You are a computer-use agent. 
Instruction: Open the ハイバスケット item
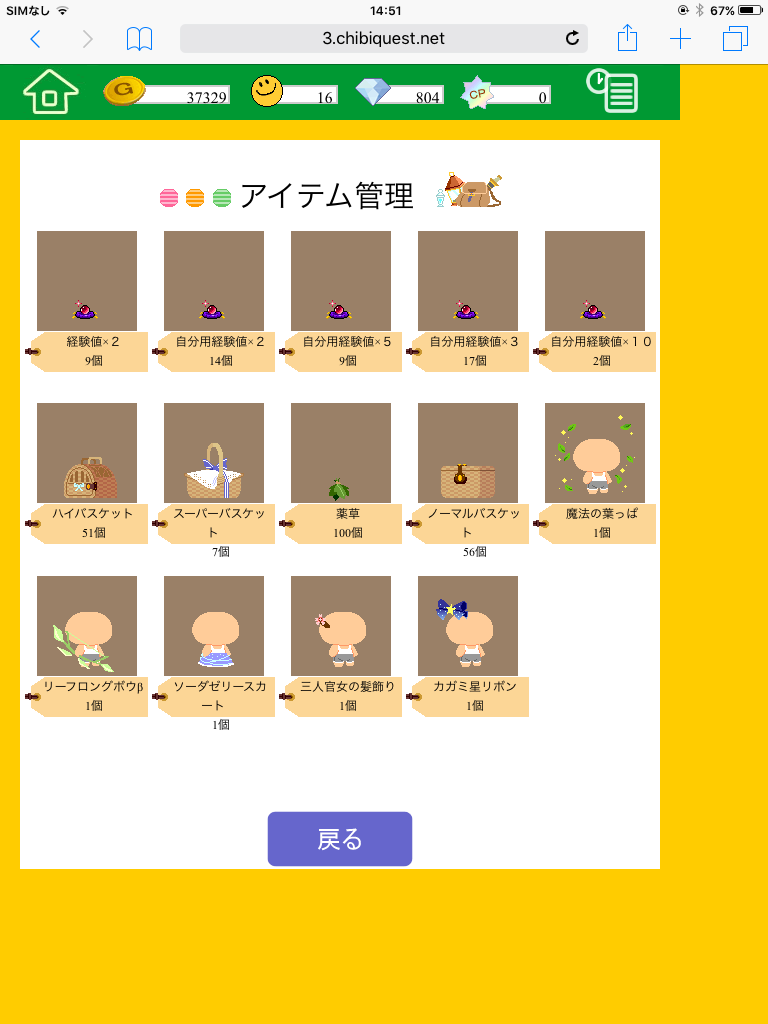87,453
